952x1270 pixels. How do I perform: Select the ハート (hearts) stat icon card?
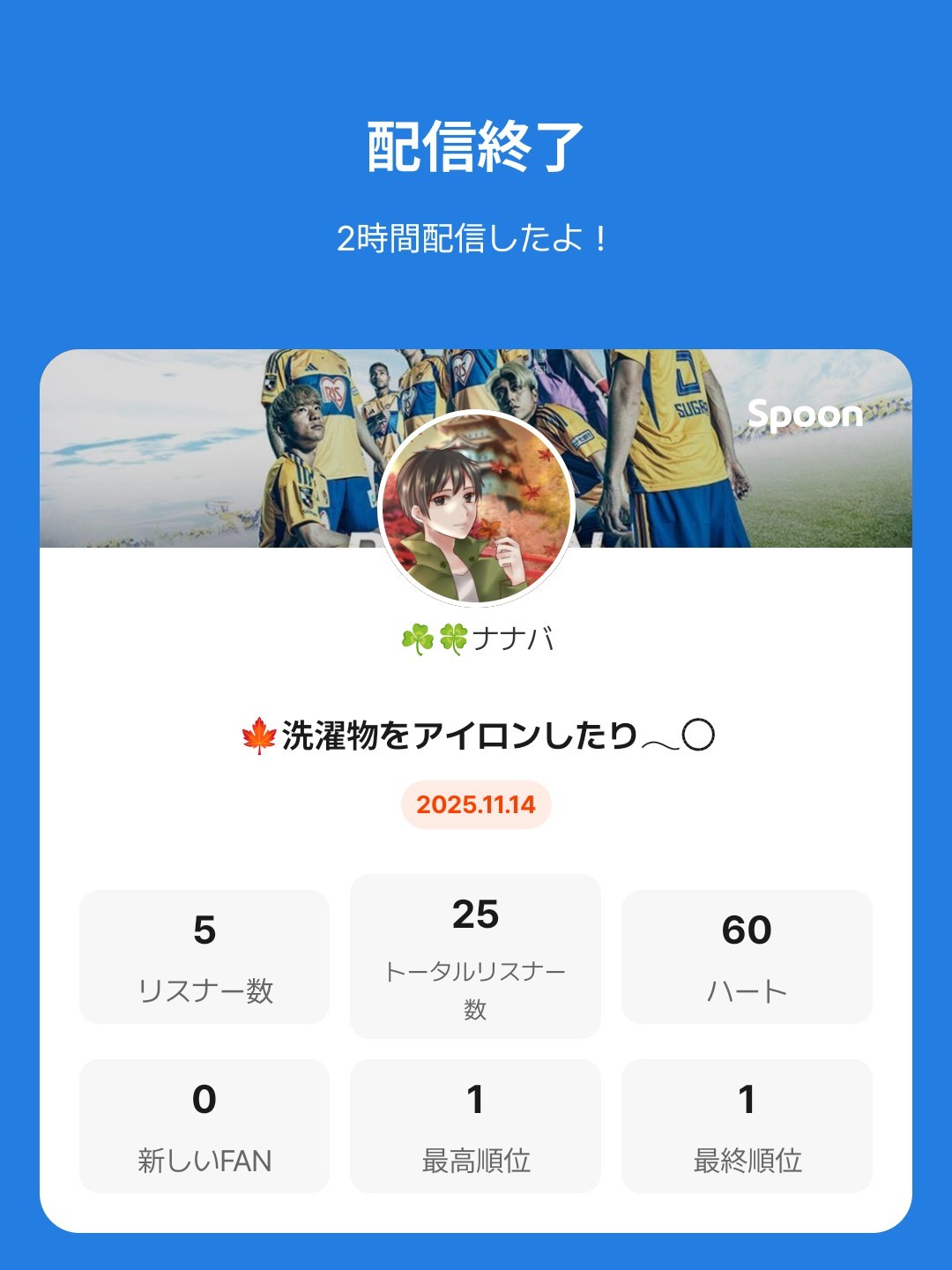pos(747,955)
